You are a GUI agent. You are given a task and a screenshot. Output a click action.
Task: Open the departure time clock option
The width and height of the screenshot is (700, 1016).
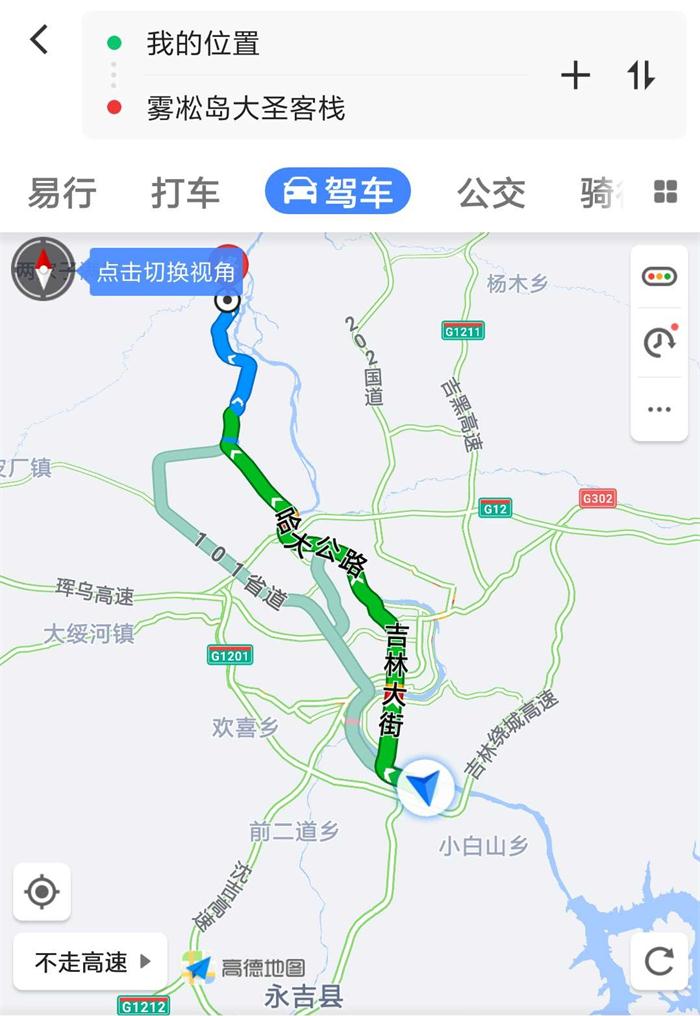coord(659,342)
